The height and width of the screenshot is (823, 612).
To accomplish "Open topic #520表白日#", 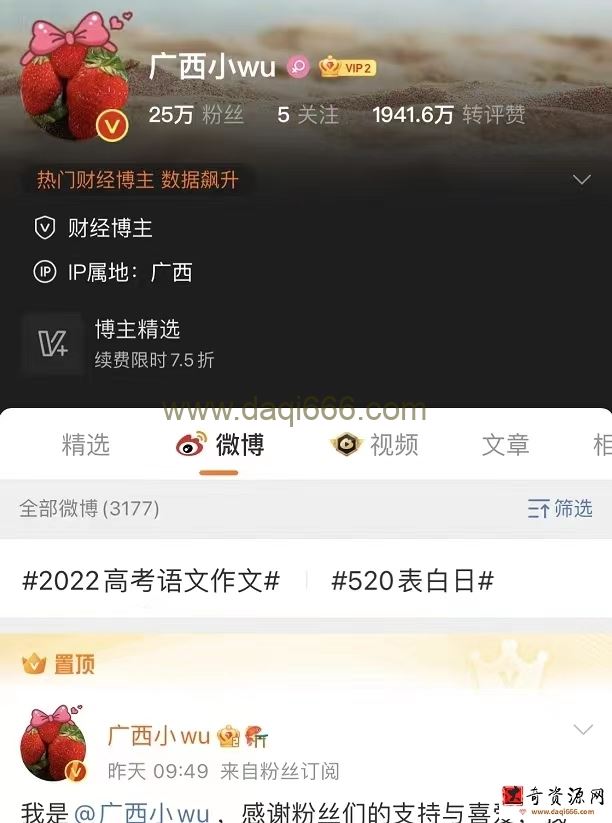I will [412, 581].
